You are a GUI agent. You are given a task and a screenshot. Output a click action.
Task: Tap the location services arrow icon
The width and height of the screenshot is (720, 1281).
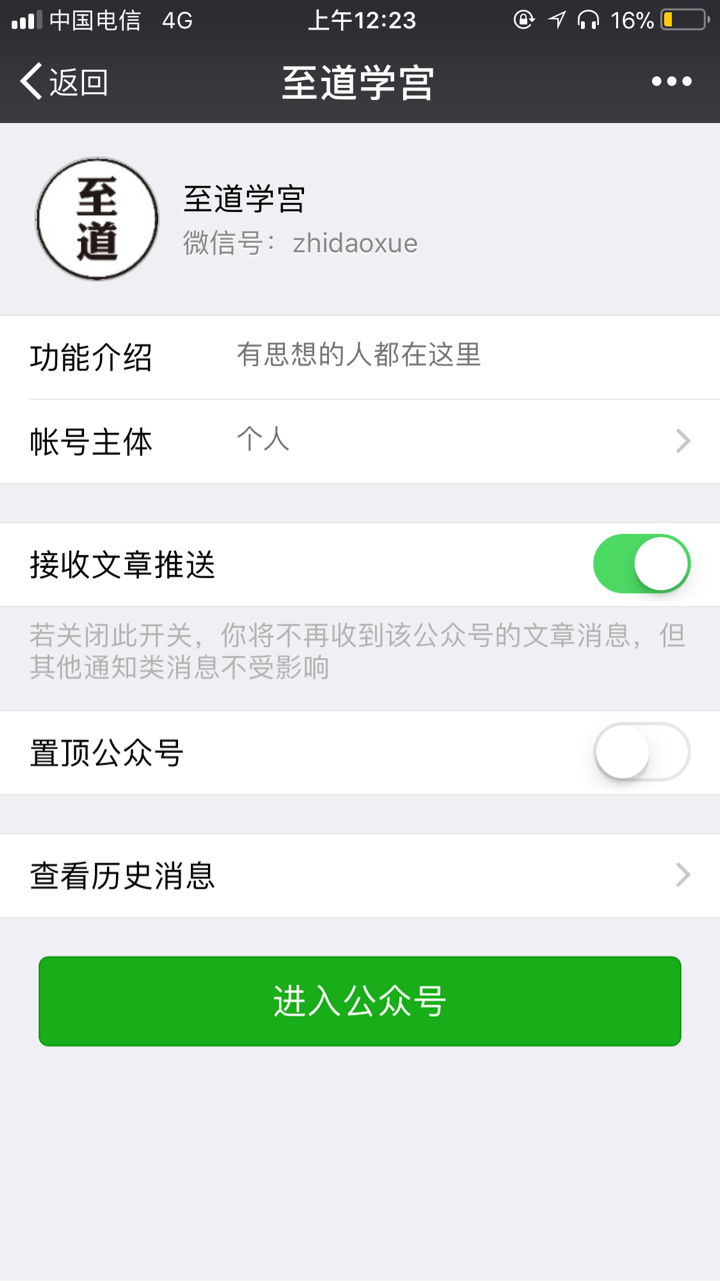[x=557, y=19]
